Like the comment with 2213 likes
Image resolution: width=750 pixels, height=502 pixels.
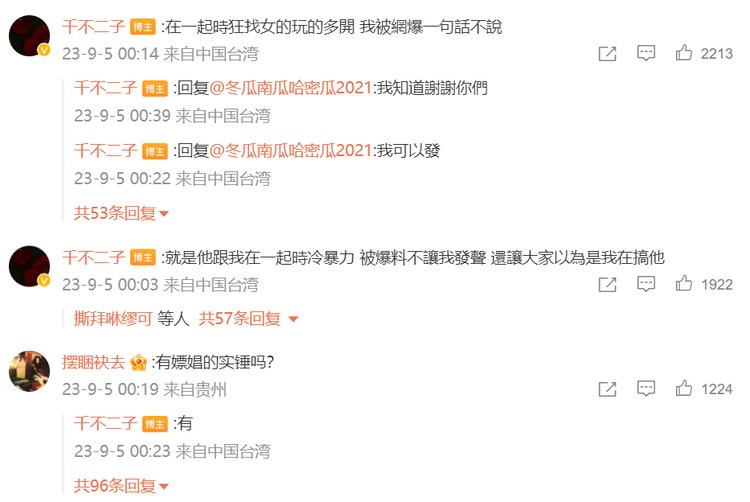click(684, 54)
